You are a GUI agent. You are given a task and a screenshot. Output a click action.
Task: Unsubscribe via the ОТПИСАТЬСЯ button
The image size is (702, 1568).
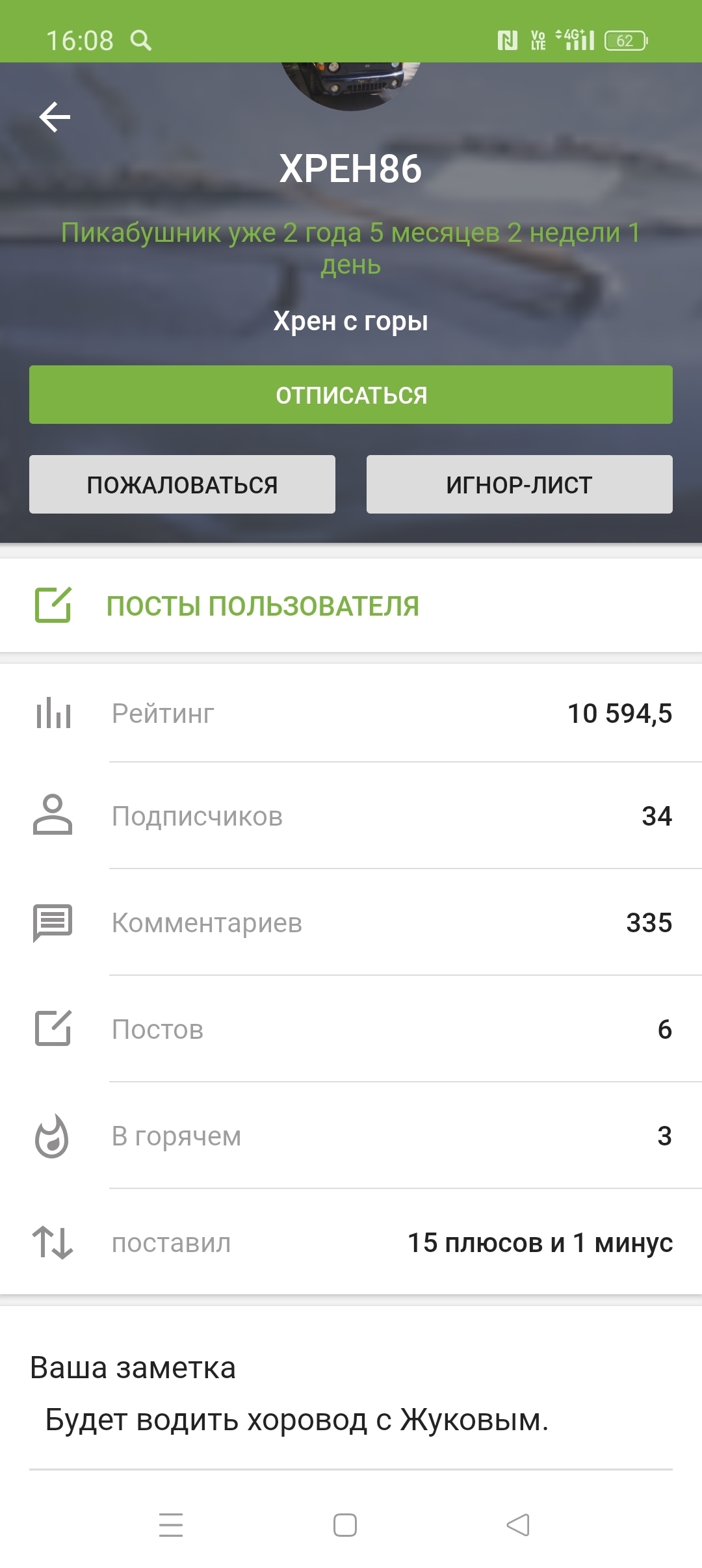coord(351,395)
